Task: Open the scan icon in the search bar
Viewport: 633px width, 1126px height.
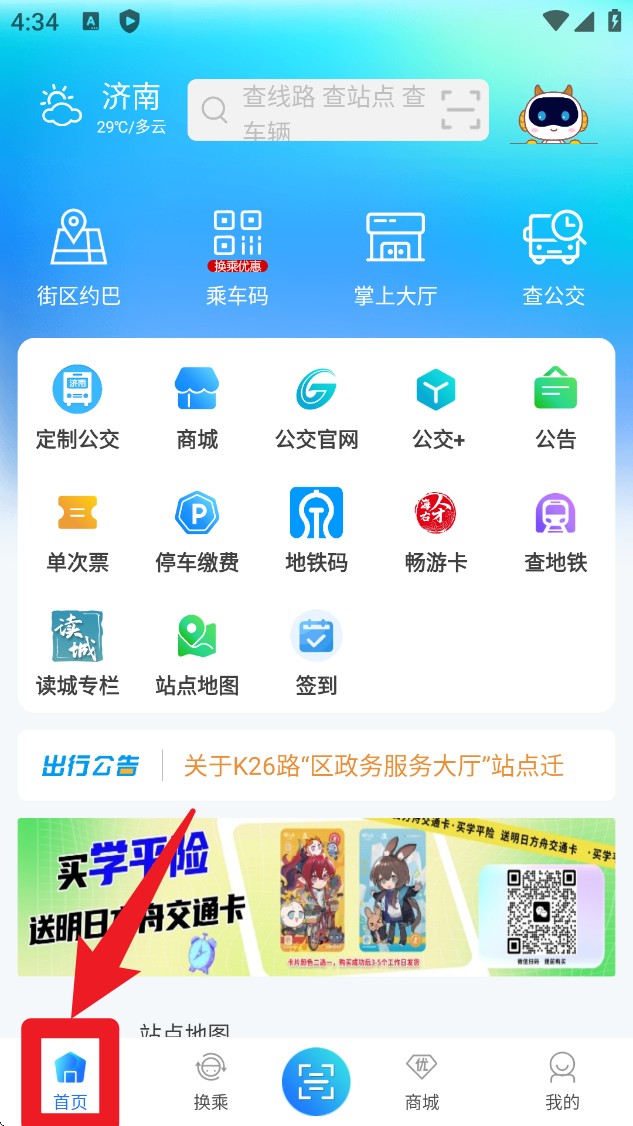Action: [x=461, y=110]
